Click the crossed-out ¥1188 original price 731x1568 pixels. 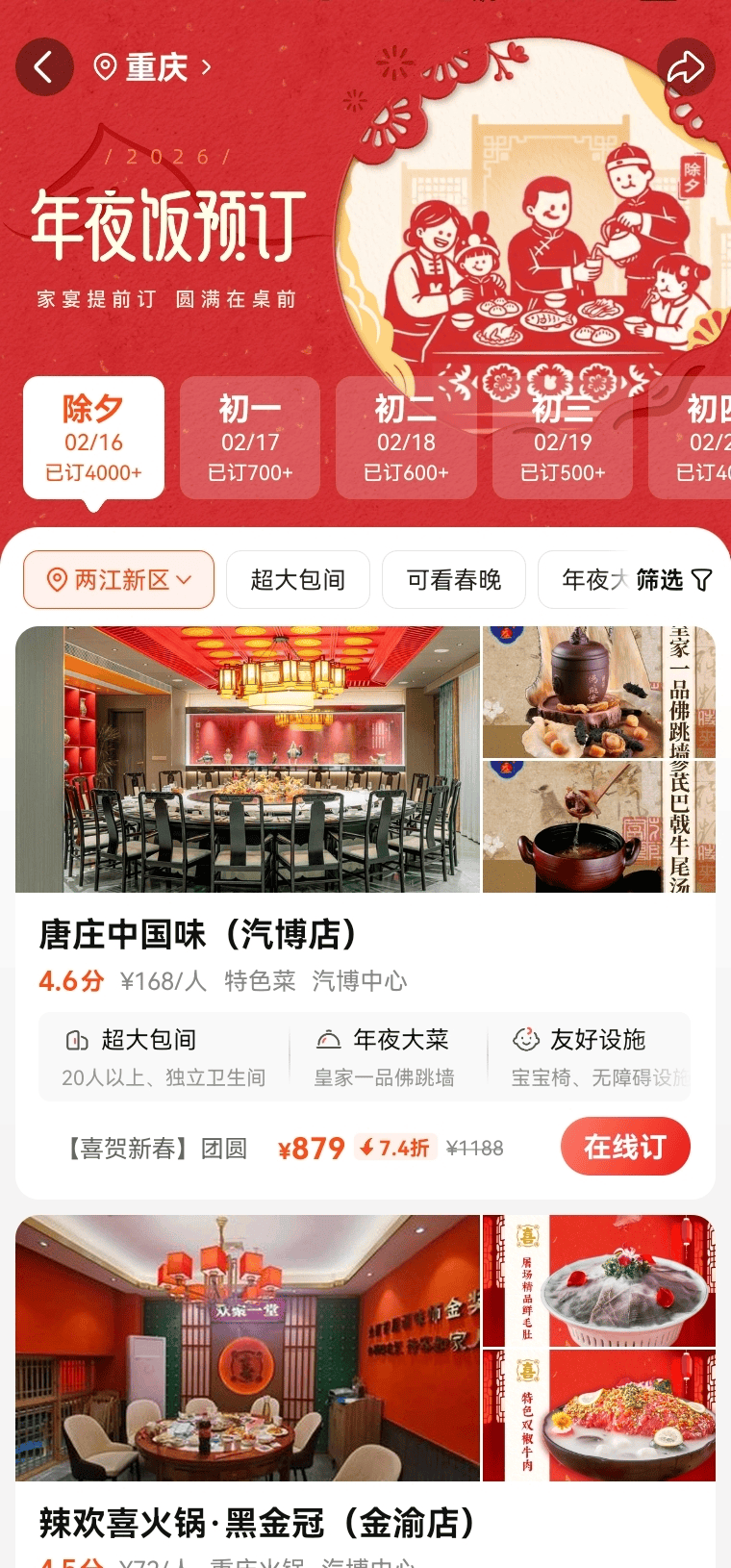click(x=475, y=1147)
